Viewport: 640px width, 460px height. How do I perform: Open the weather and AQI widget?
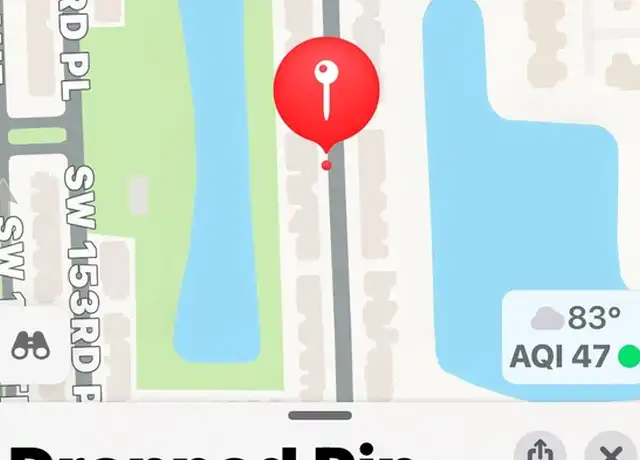click(x=573, y=338)
